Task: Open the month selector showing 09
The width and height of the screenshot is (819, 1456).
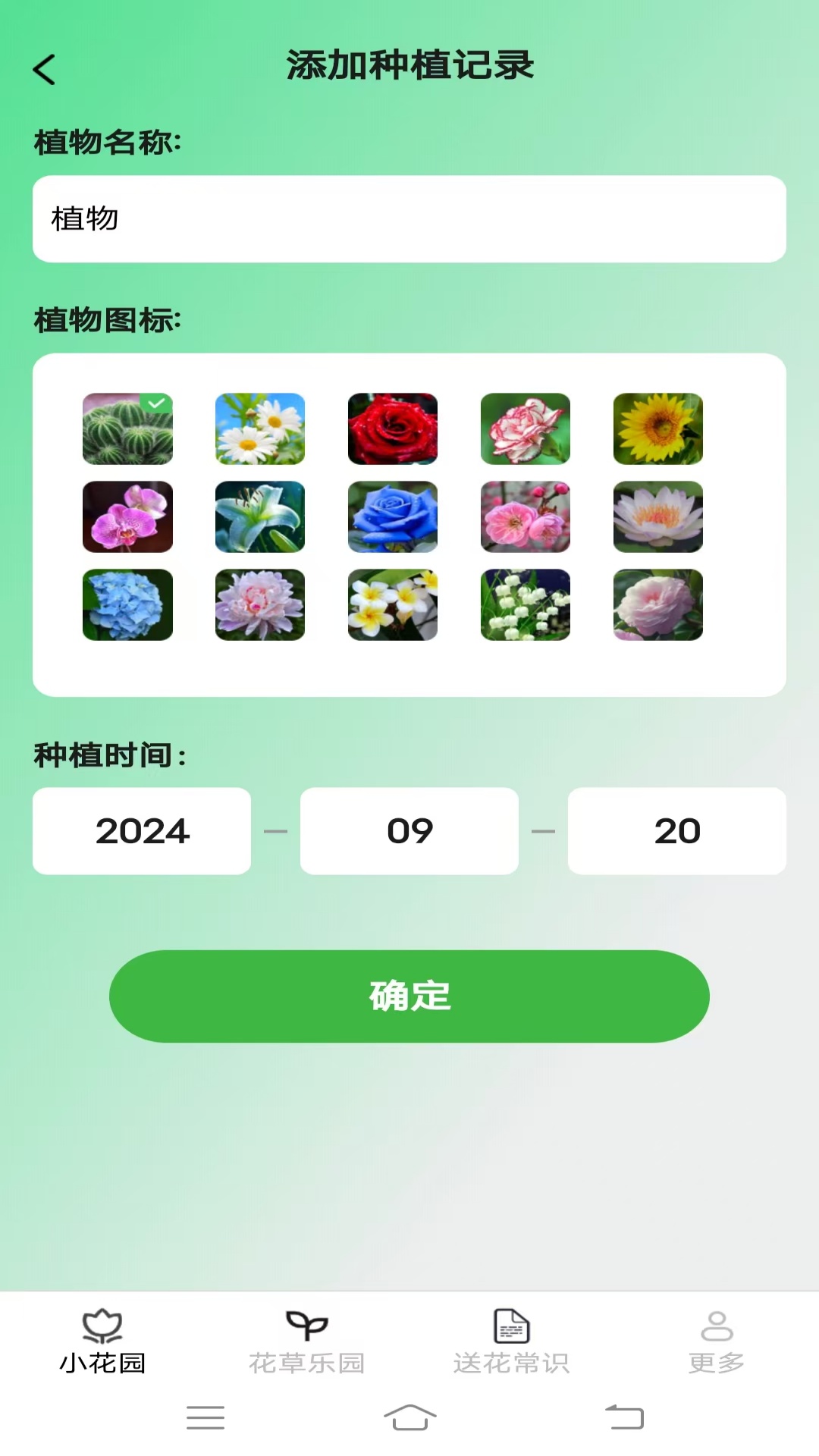Action: pyautogui.click(x=409, y=830)
